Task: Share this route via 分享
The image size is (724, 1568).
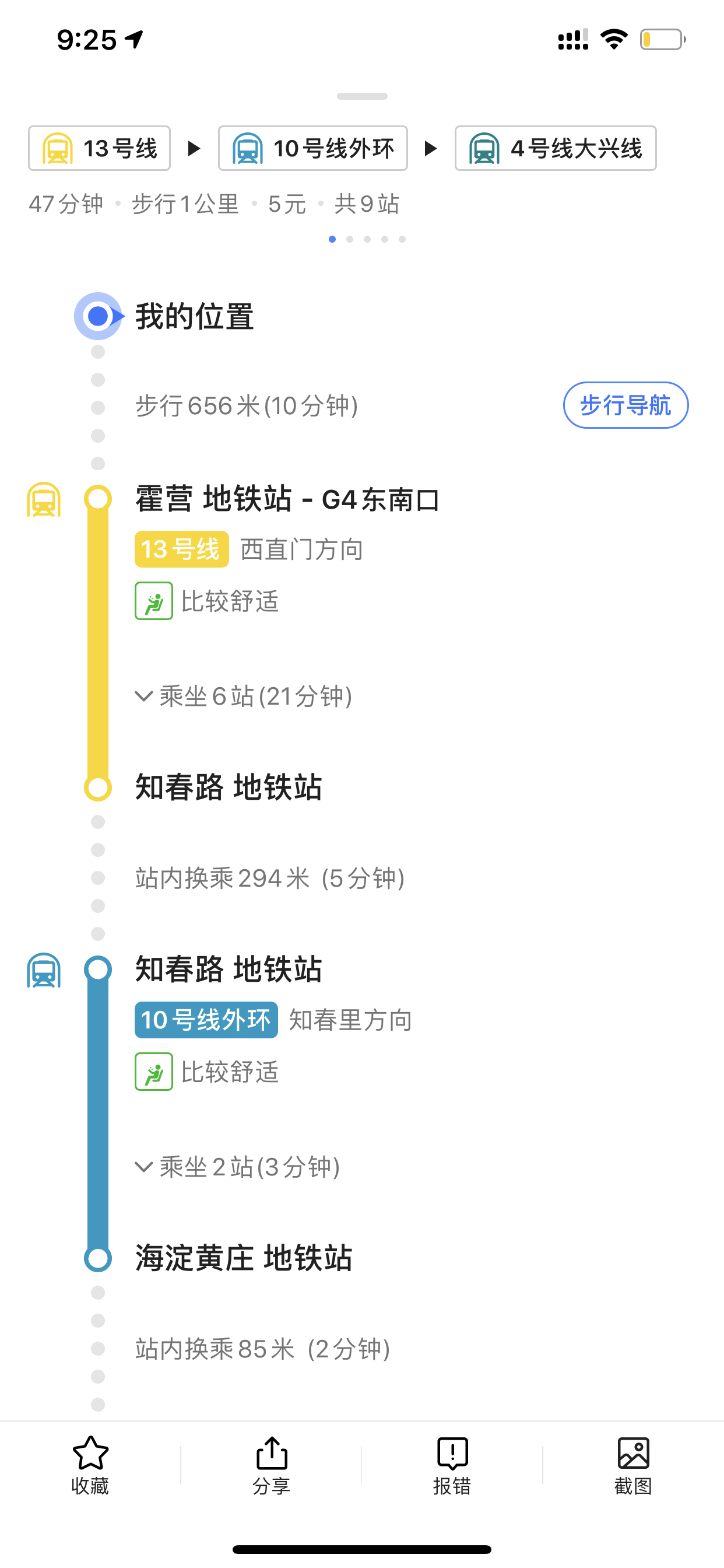Action: pyautogui.click(x=271, y=1466)
